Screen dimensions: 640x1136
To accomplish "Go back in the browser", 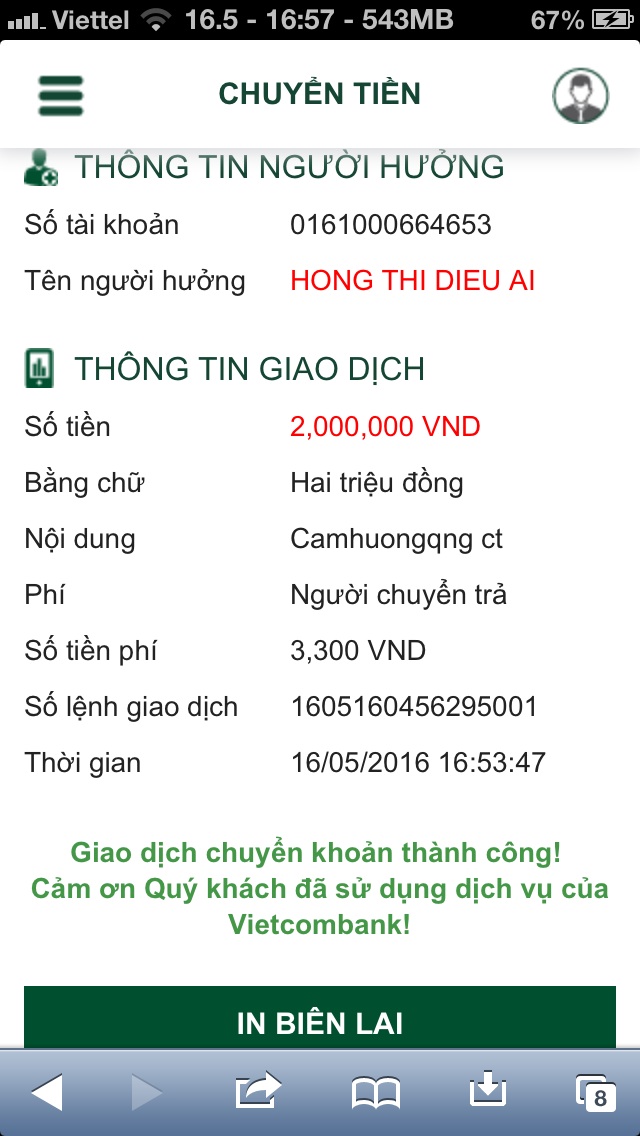I will pos(47,1092).
